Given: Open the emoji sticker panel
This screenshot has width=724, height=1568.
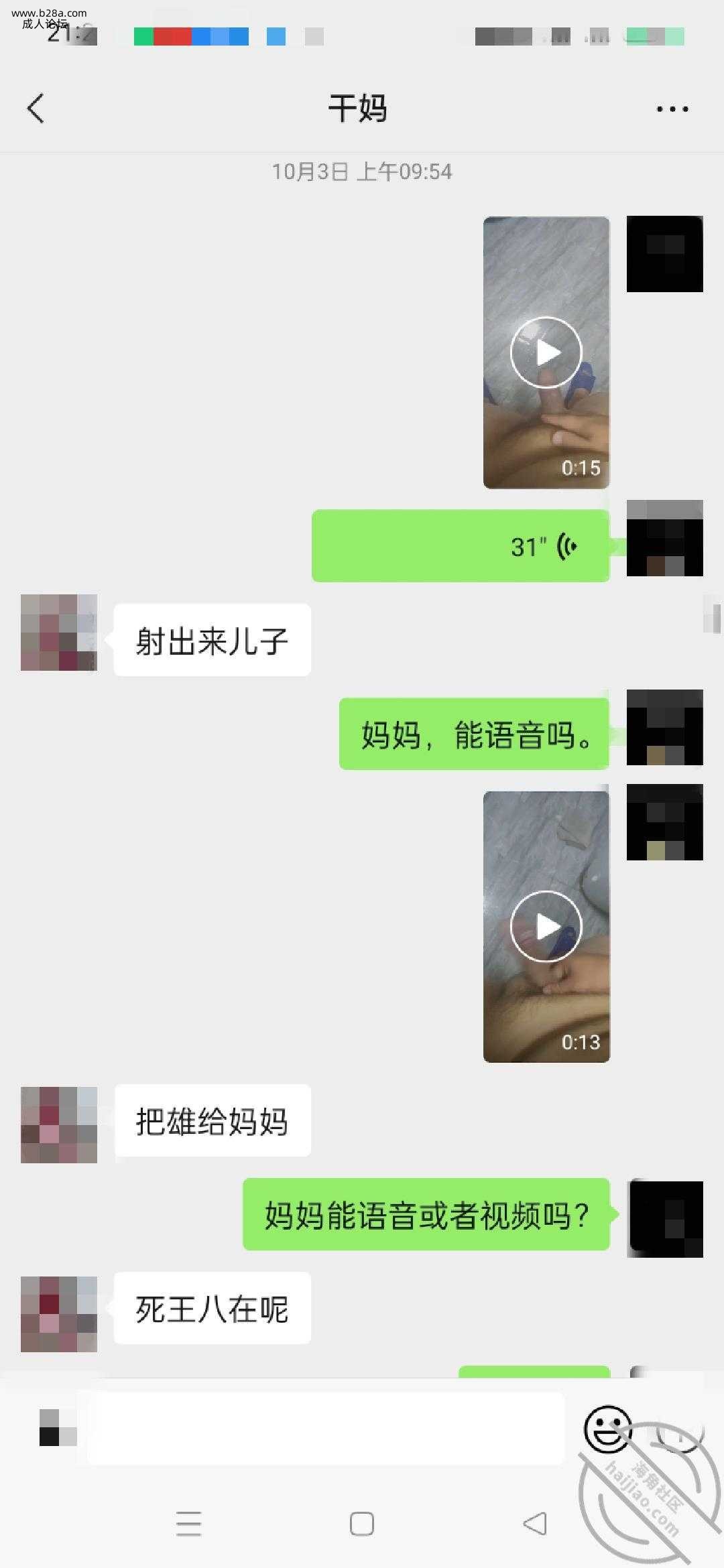Looking at the screenshot, I should coord(607,1428).
